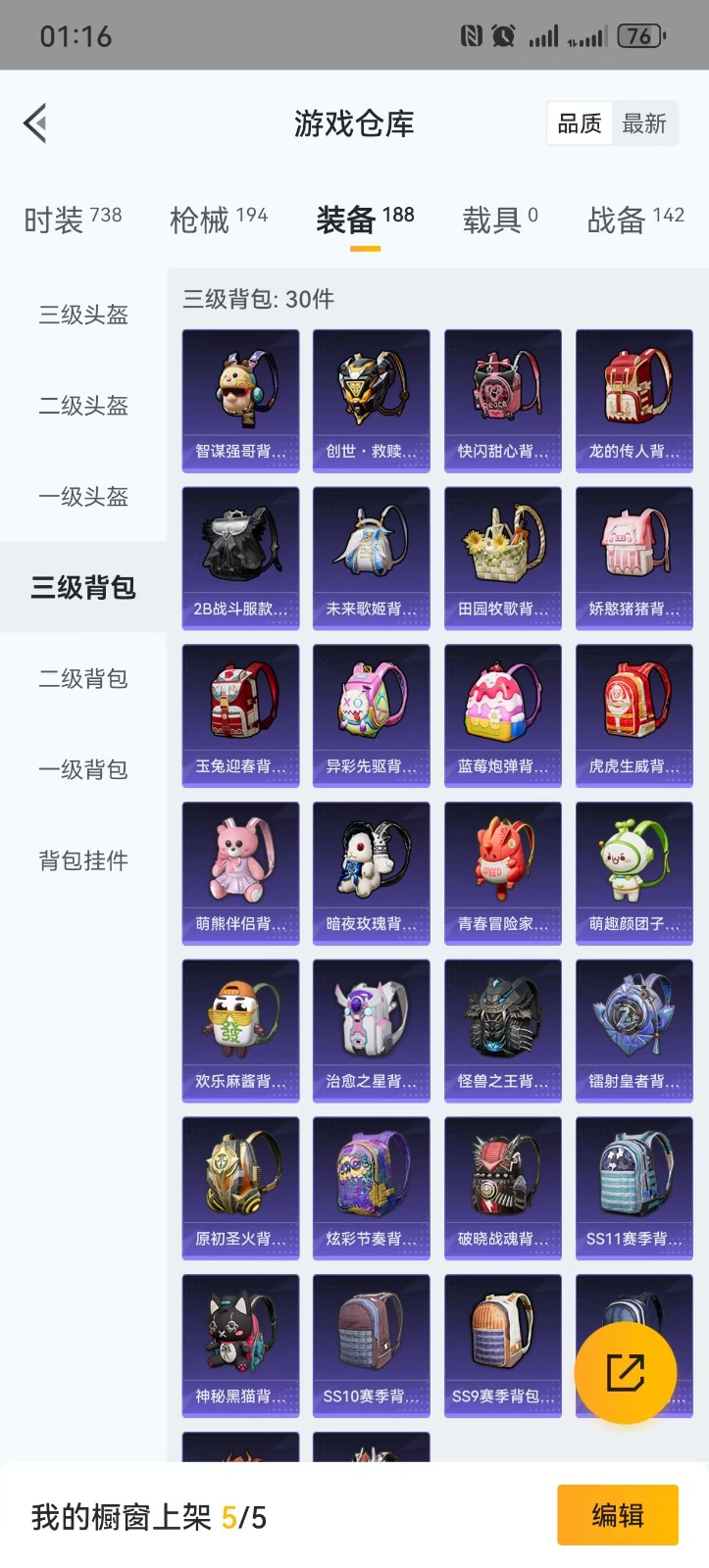View the 龙的传人 backpack item
The width and height of the screenshot is (709, 1568).
coord(634,401)
